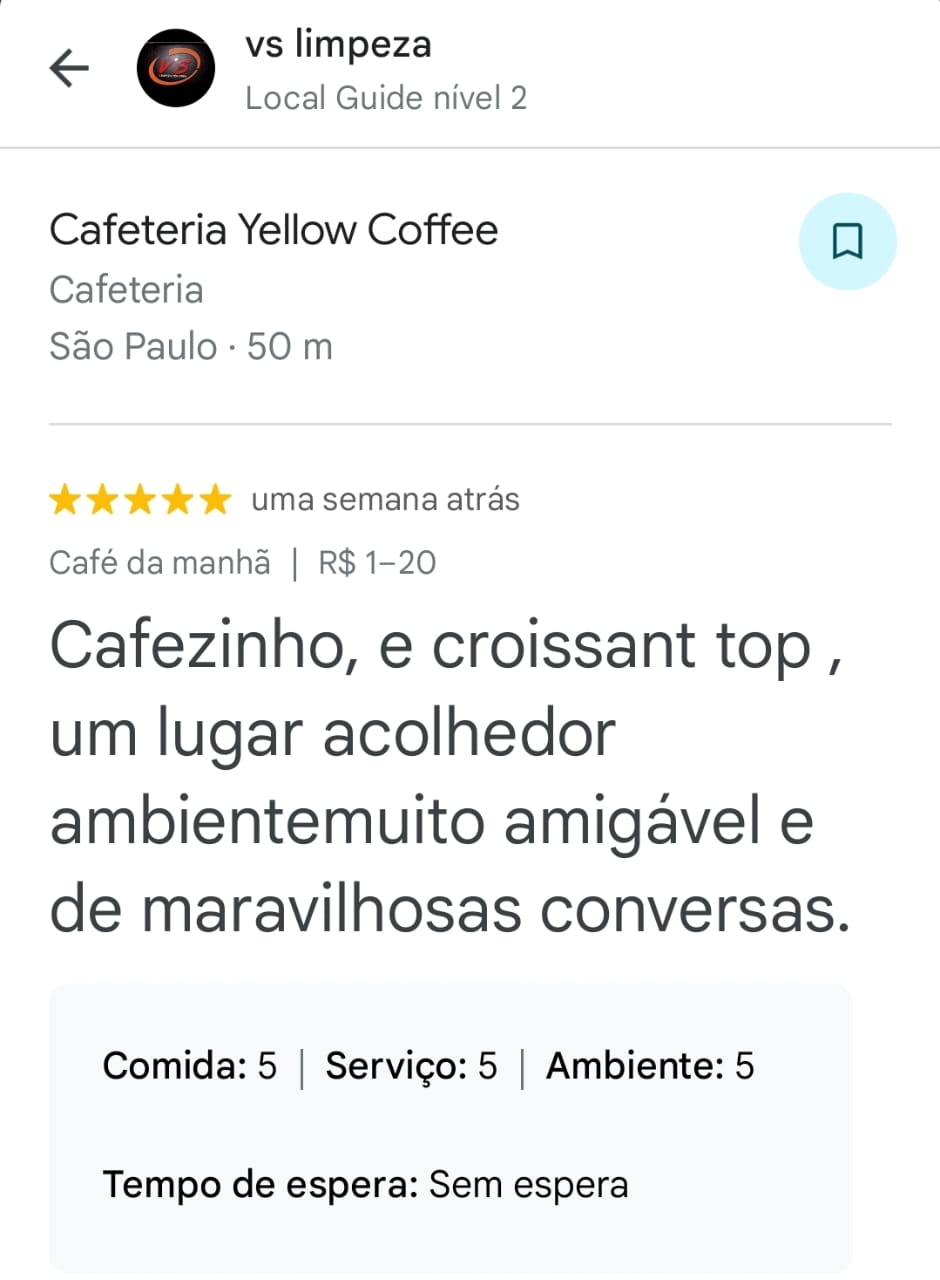This screenshot has width=940, height=1280.
Task: Open the vs limpeza profile avatar
Action: pyautogui.click(x=176, y=68)
